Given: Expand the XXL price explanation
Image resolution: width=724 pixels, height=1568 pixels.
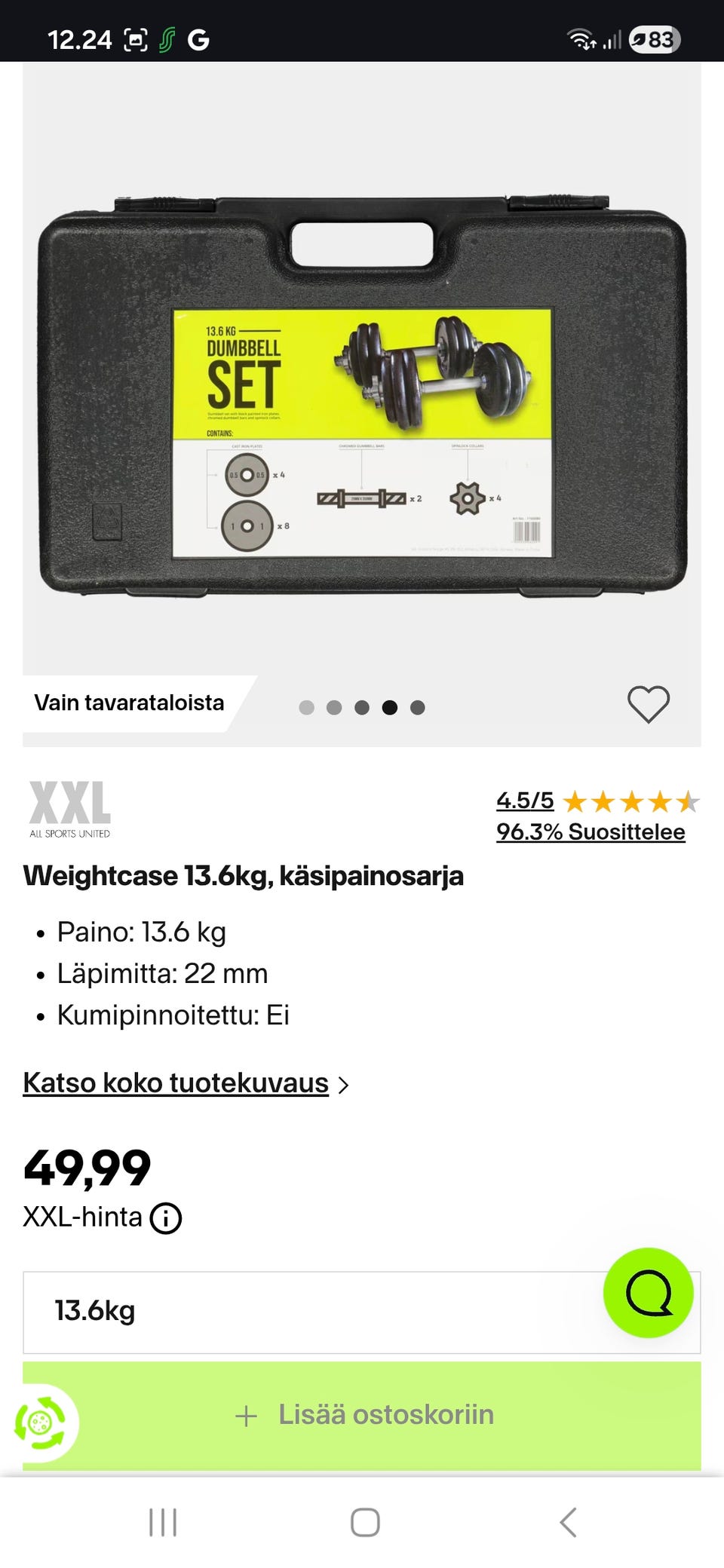Looking at the screenshot, I should click(167, 1217).
